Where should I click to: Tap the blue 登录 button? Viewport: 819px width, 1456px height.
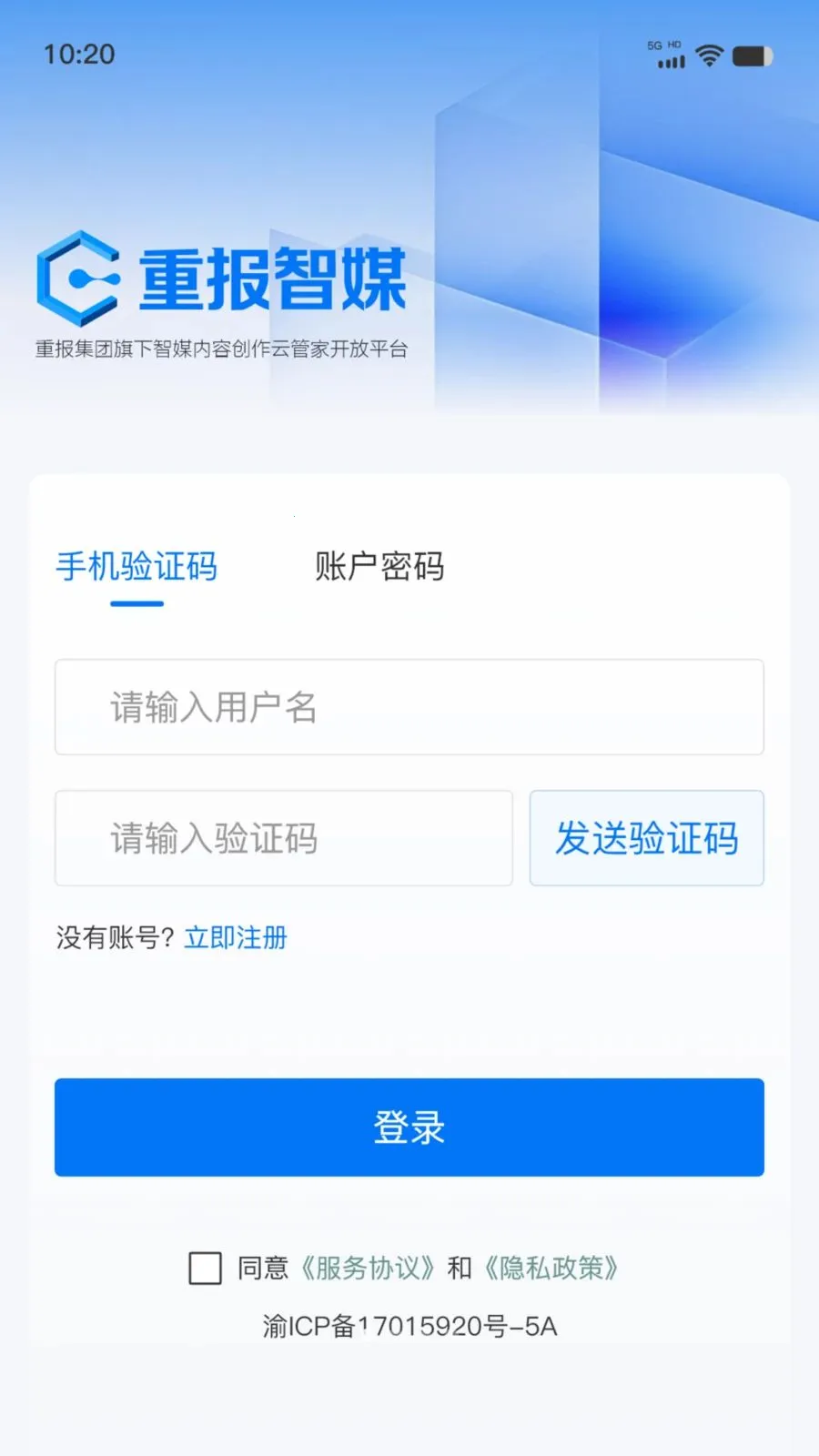coord(409,1127)
